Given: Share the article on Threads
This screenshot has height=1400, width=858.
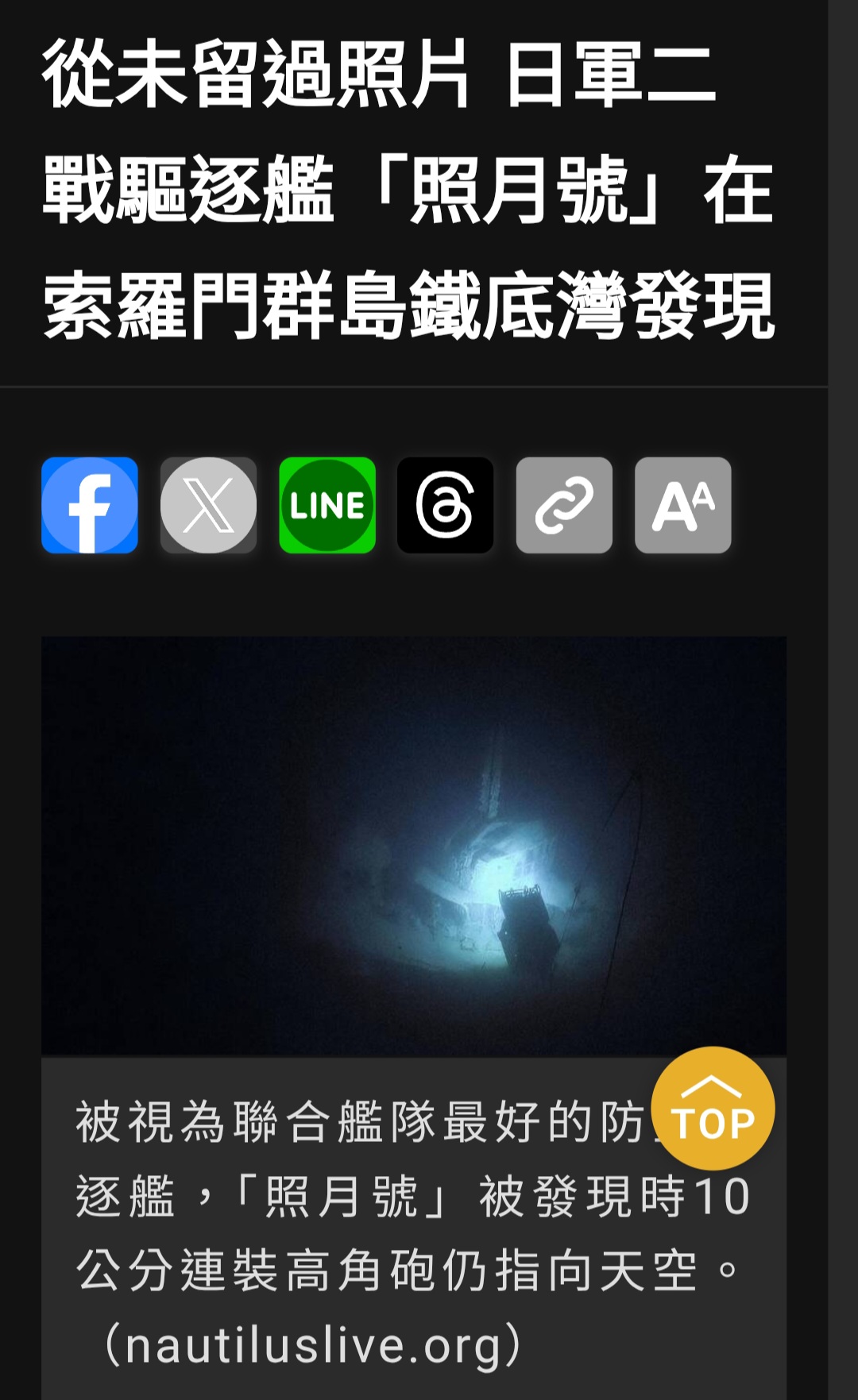Looking at the screenshot, I should point(446,505).
